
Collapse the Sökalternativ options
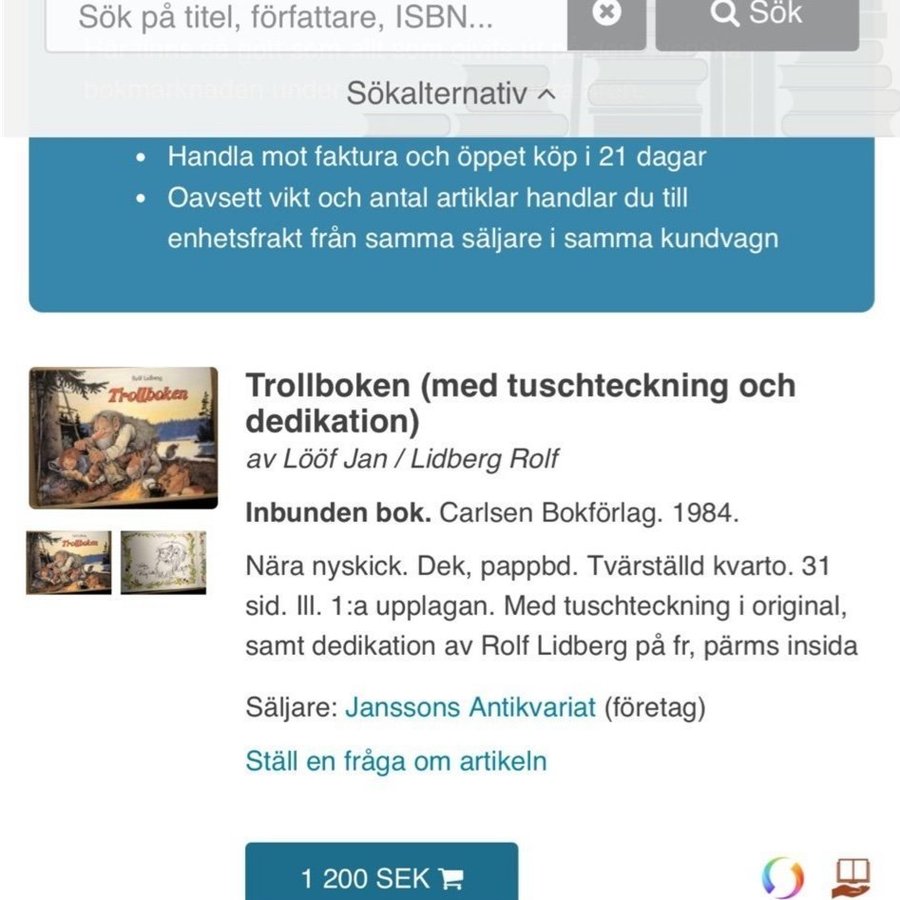click(x=450, y=94)
